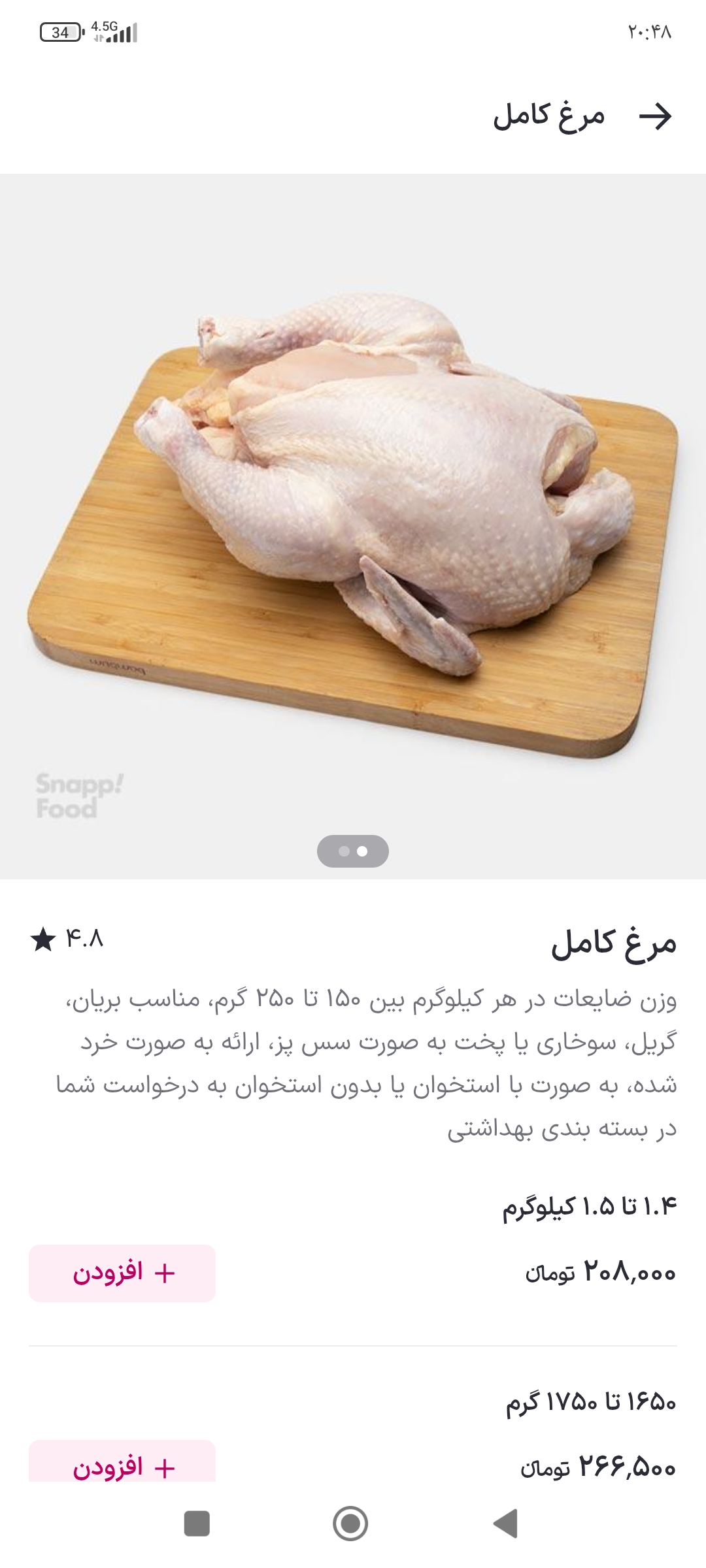Tap the image page indicator dots
Viewport: 706px width, 1568px height.
[x=353, y=851]
